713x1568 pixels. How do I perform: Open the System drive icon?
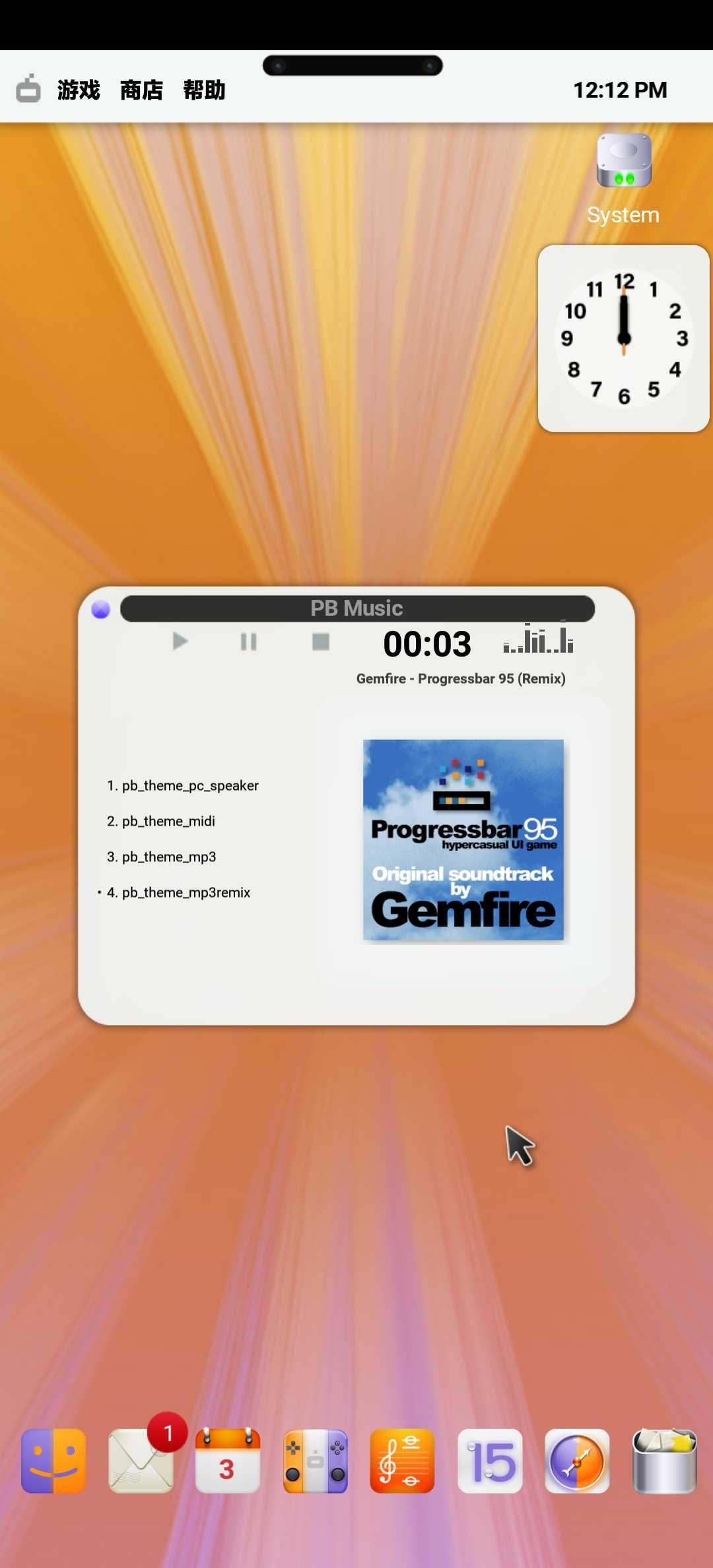pos(624,162)
